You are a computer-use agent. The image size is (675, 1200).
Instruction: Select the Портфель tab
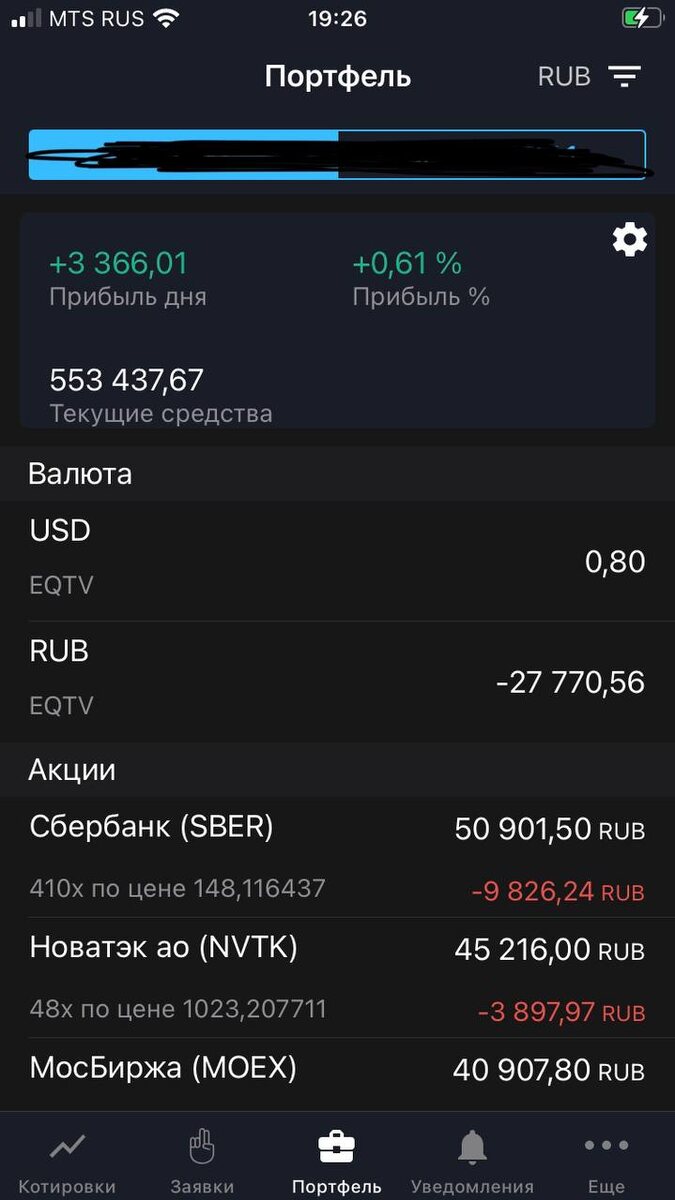(x=337, y=1162)
